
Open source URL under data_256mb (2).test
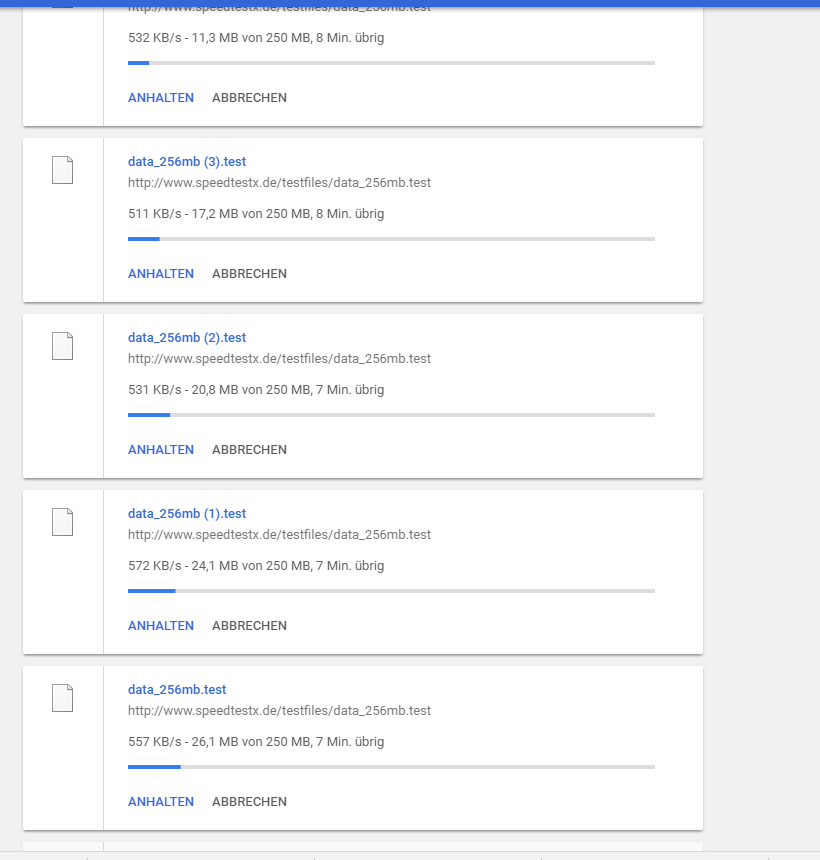279,359
